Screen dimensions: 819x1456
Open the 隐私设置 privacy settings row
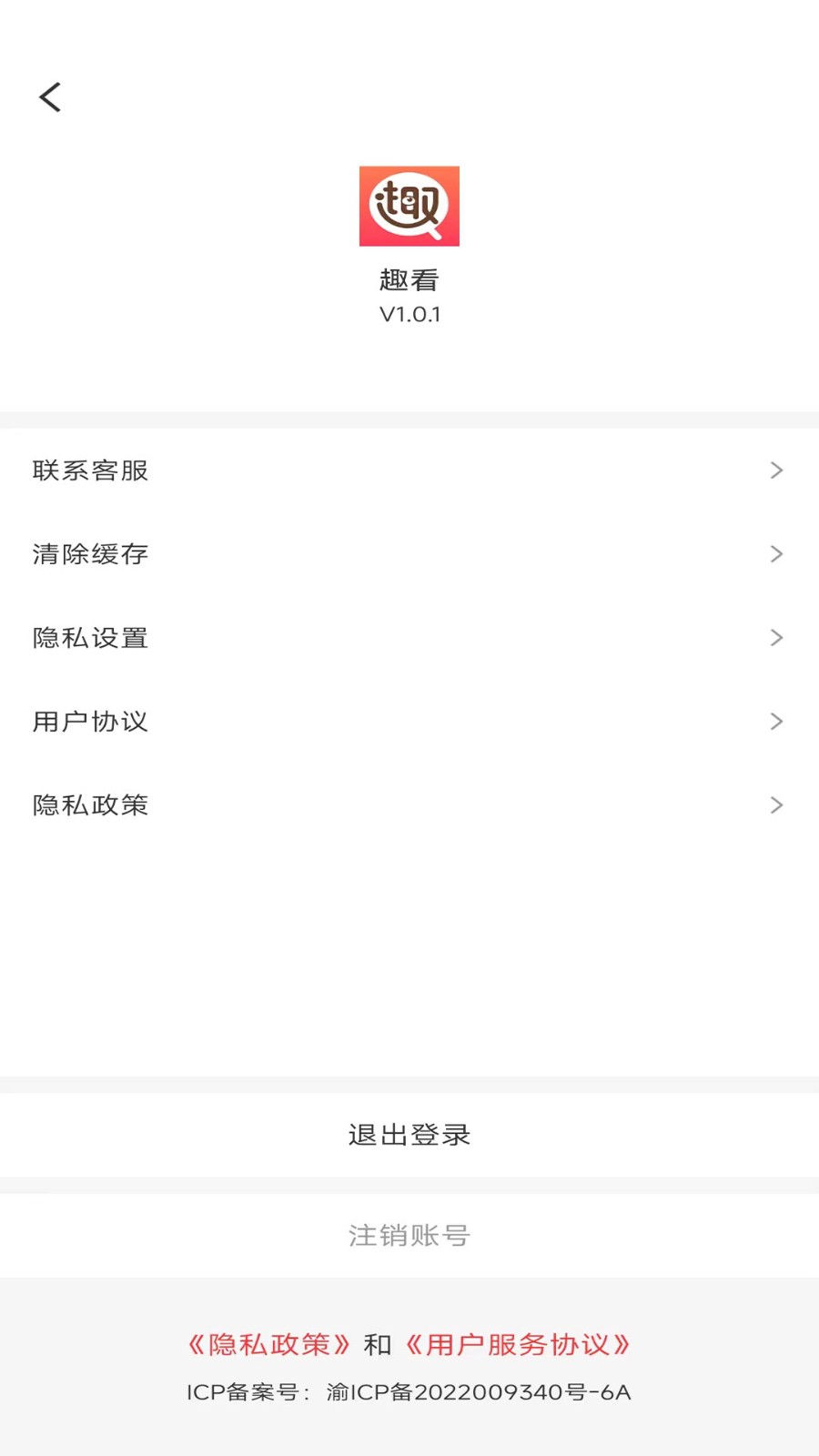pos(90,638)
